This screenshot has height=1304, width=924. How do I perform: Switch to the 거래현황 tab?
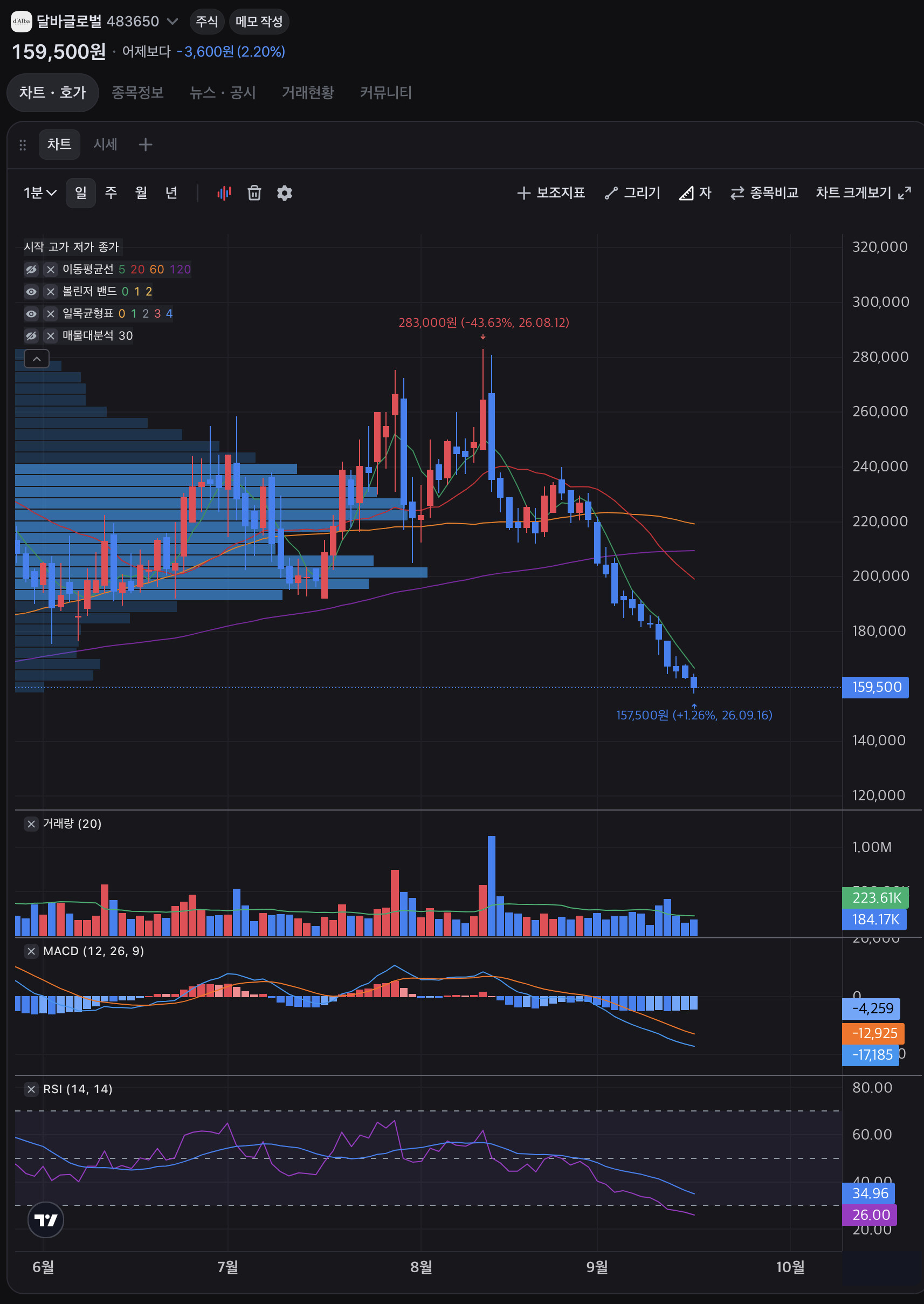click(308, 92)
